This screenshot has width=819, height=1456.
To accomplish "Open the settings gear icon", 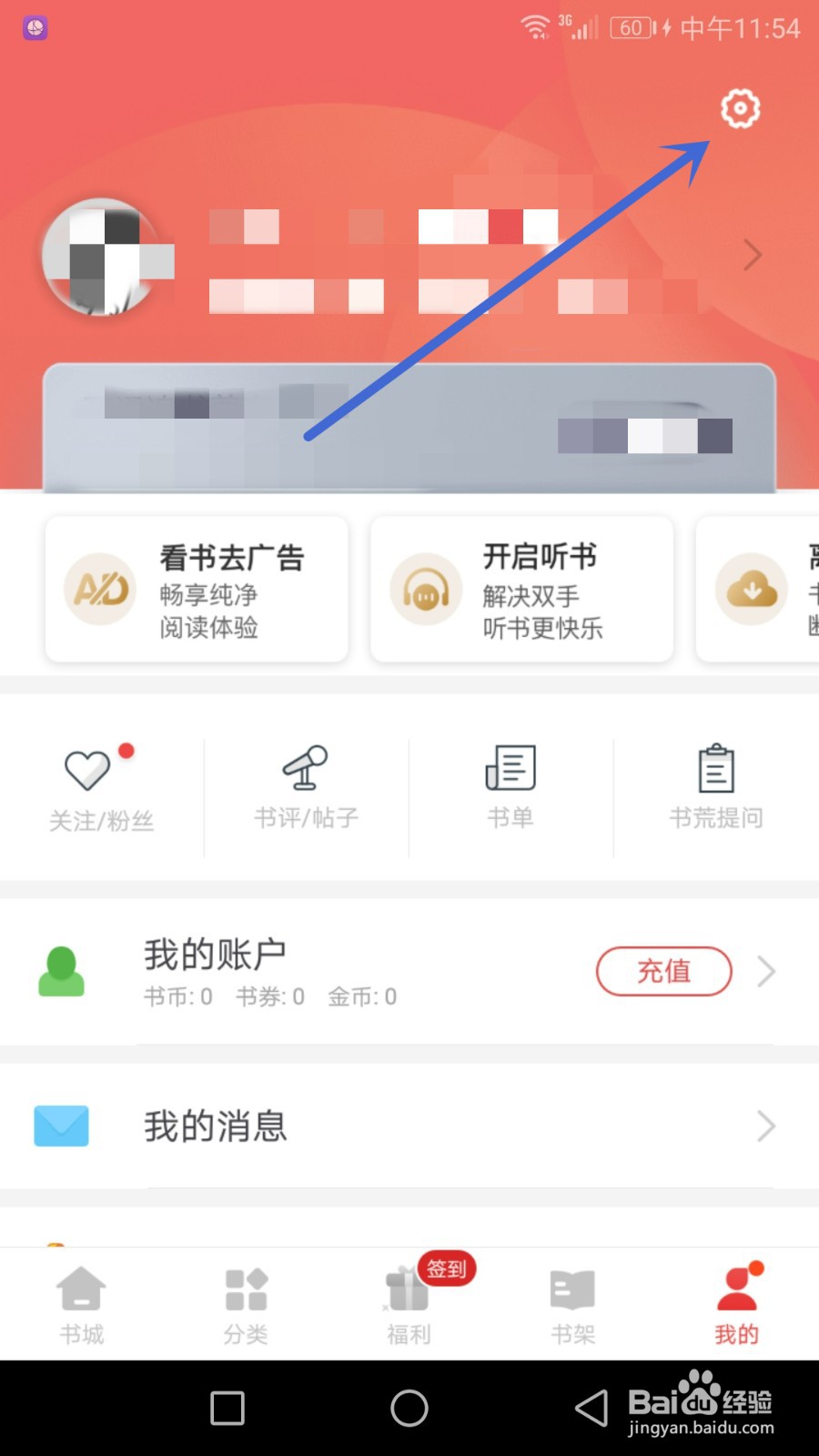I will [x=740, y=109].
